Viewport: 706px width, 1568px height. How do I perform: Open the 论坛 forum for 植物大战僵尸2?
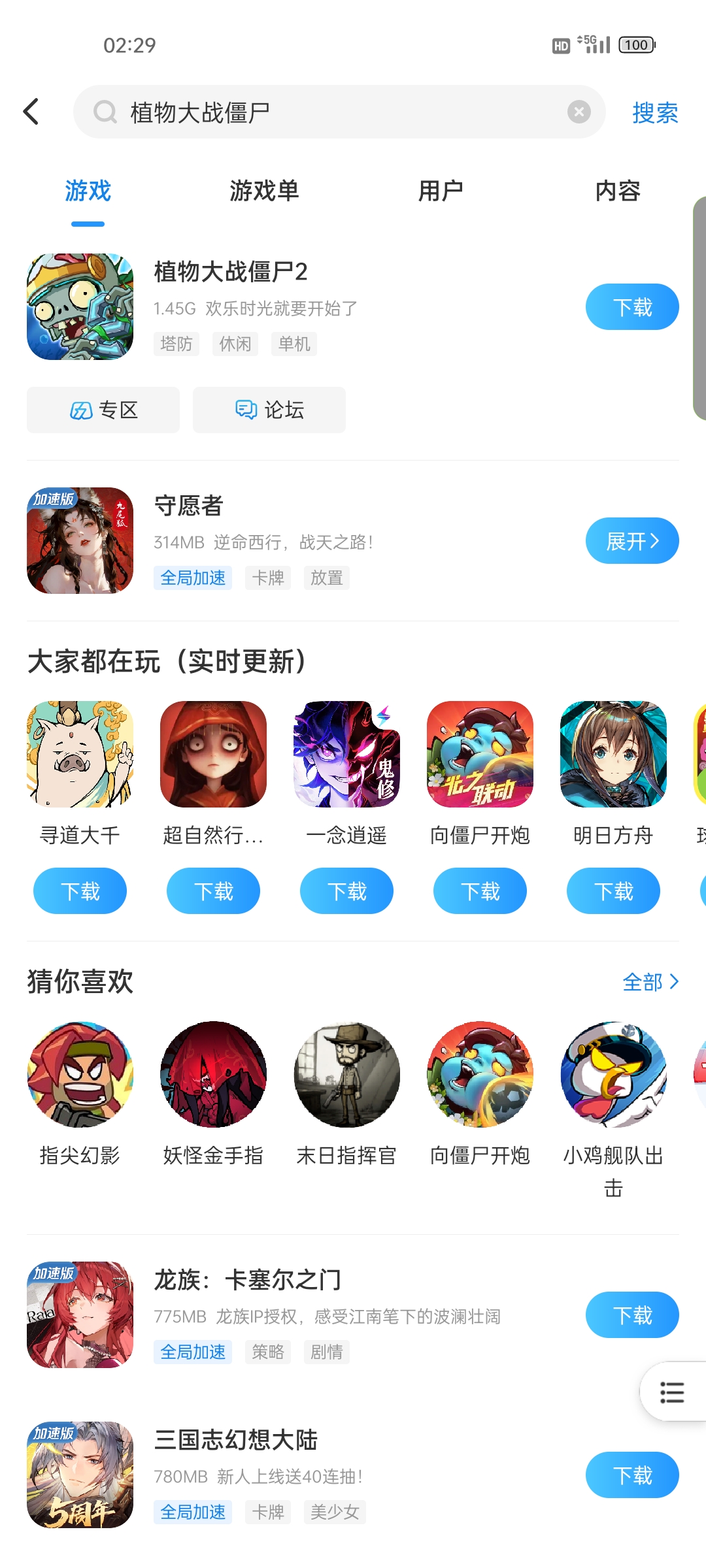(x=269, y=410)
